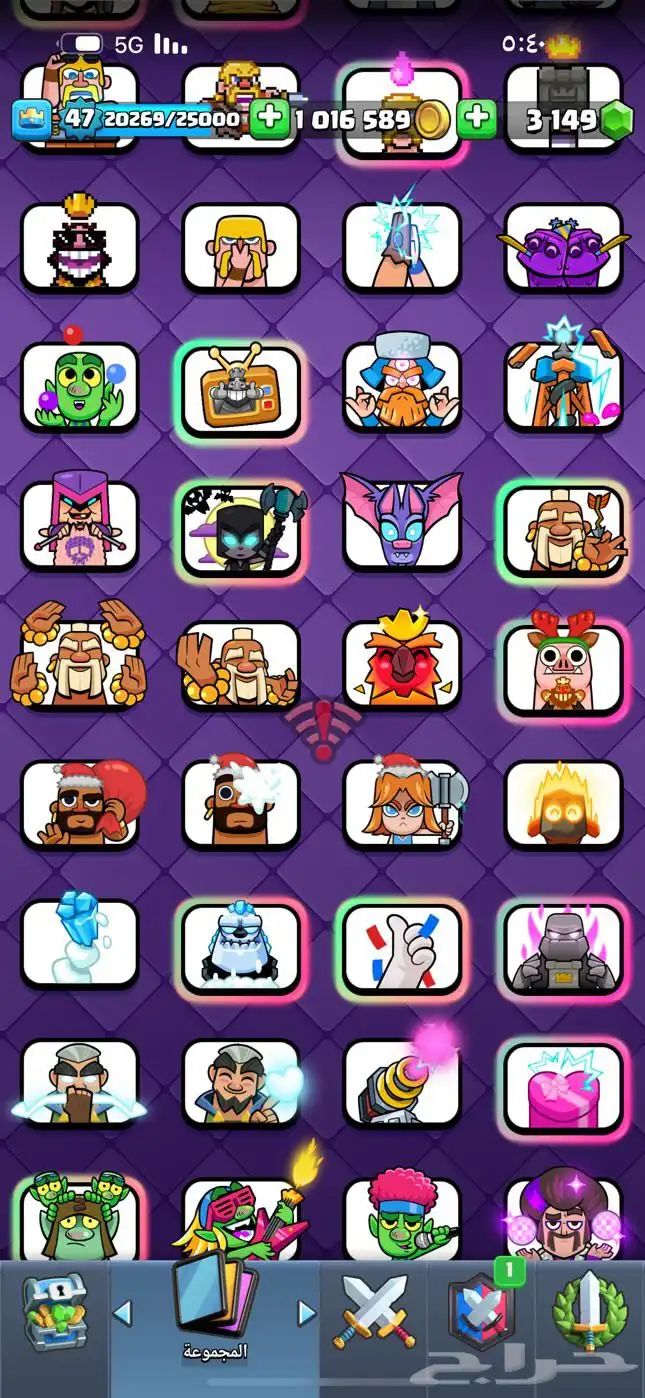Switch to the battle crossed-swords tab
This screenshot has height=1398, width=645.
[375, 1310]
